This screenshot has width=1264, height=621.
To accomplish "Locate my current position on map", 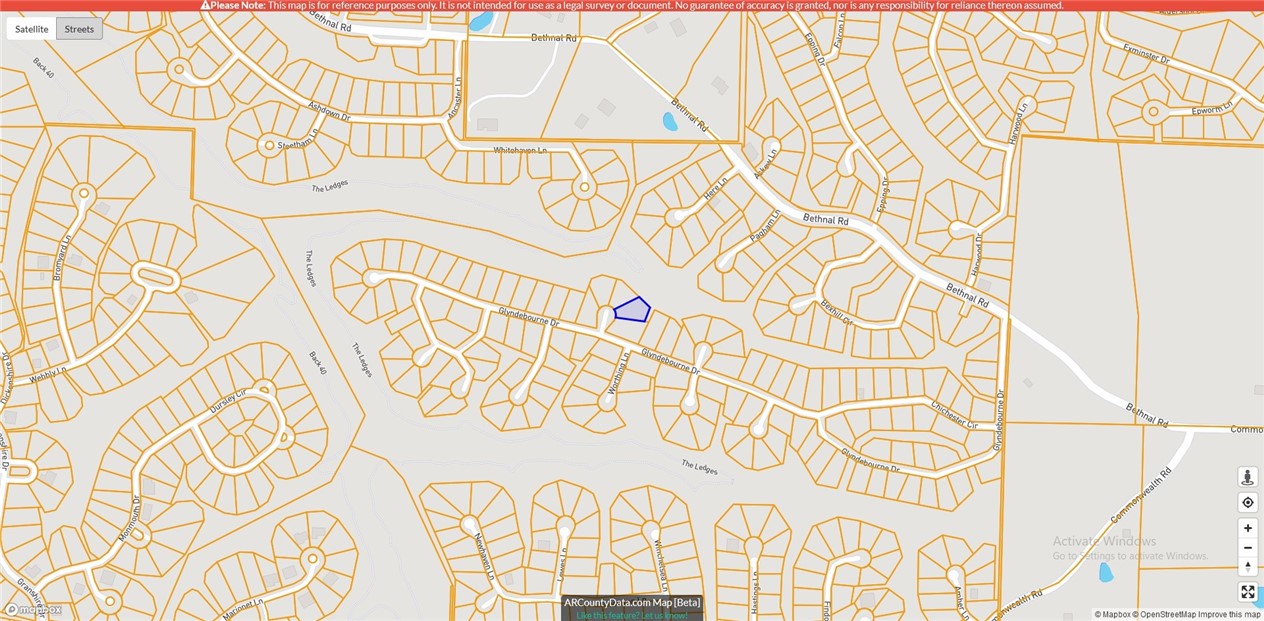I will 1247,502.
